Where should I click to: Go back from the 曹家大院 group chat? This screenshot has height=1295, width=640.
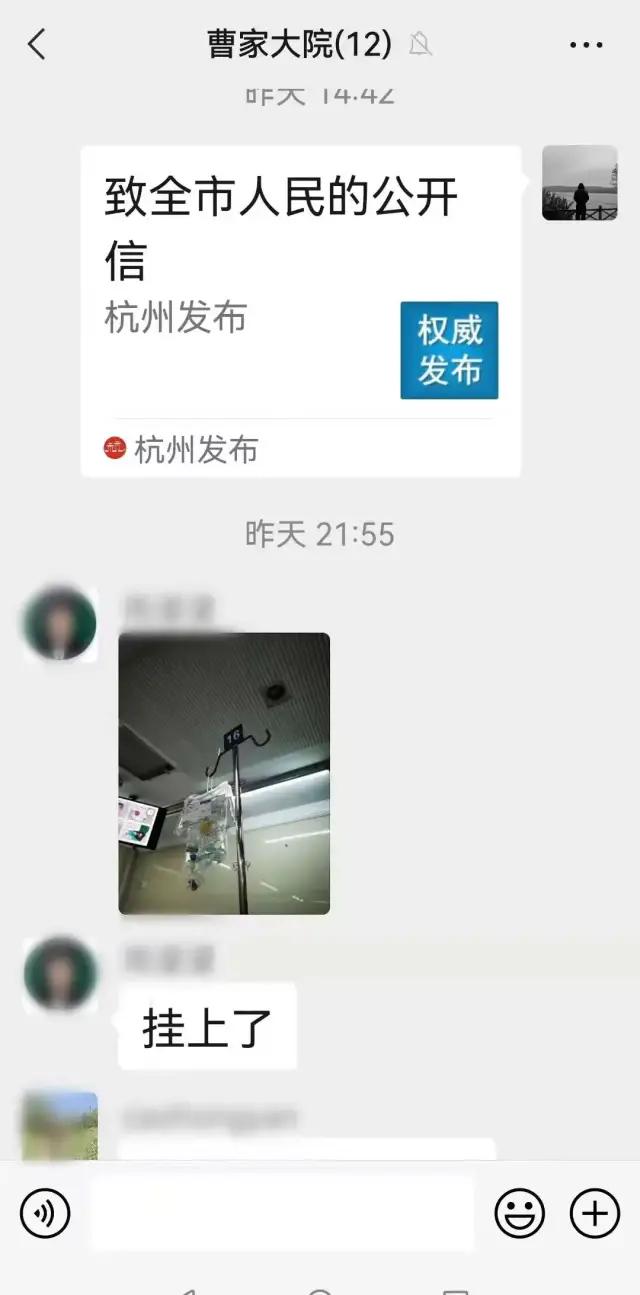point(37,45)
